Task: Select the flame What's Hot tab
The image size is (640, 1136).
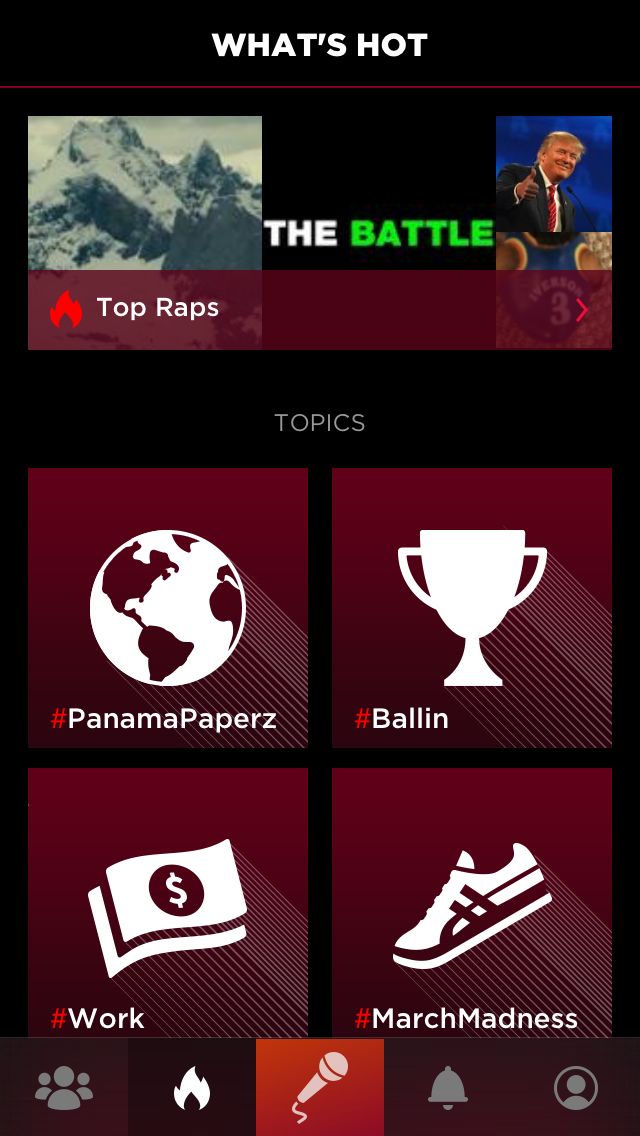Action: pyautogui.click(x=192, y=1087)
